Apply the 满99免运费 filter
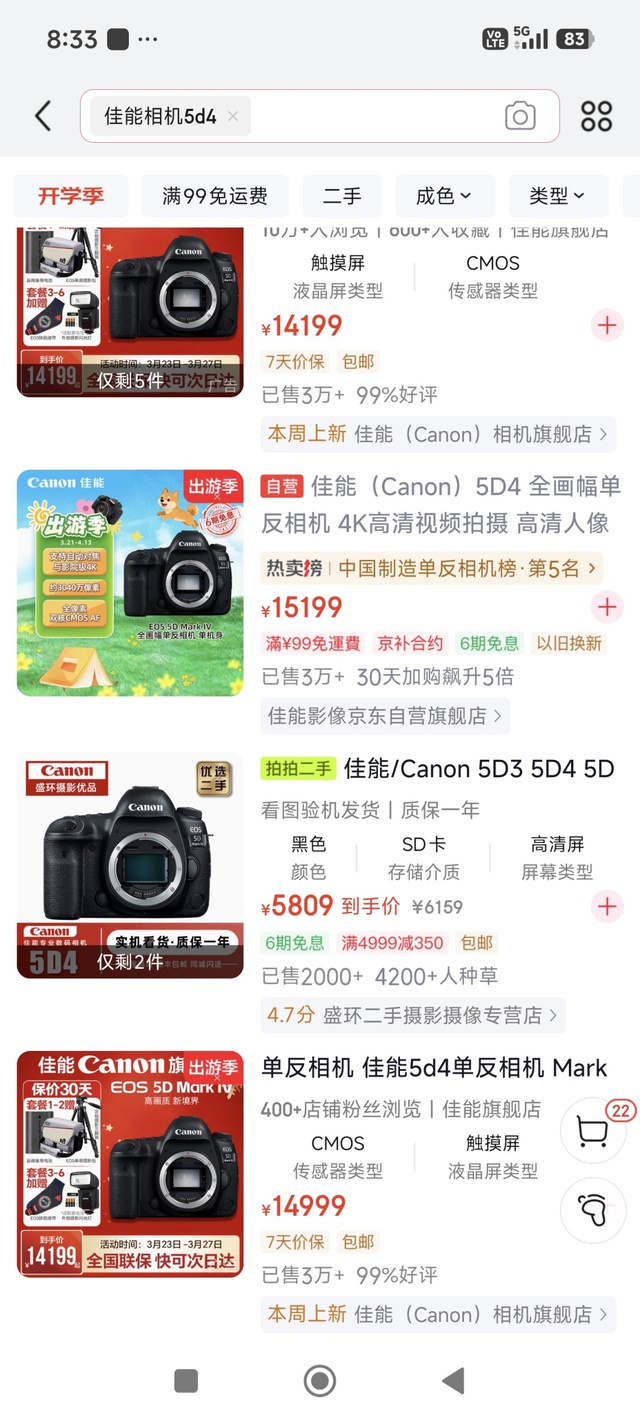Screen dimensions: 640x1422 pos(215,196)
